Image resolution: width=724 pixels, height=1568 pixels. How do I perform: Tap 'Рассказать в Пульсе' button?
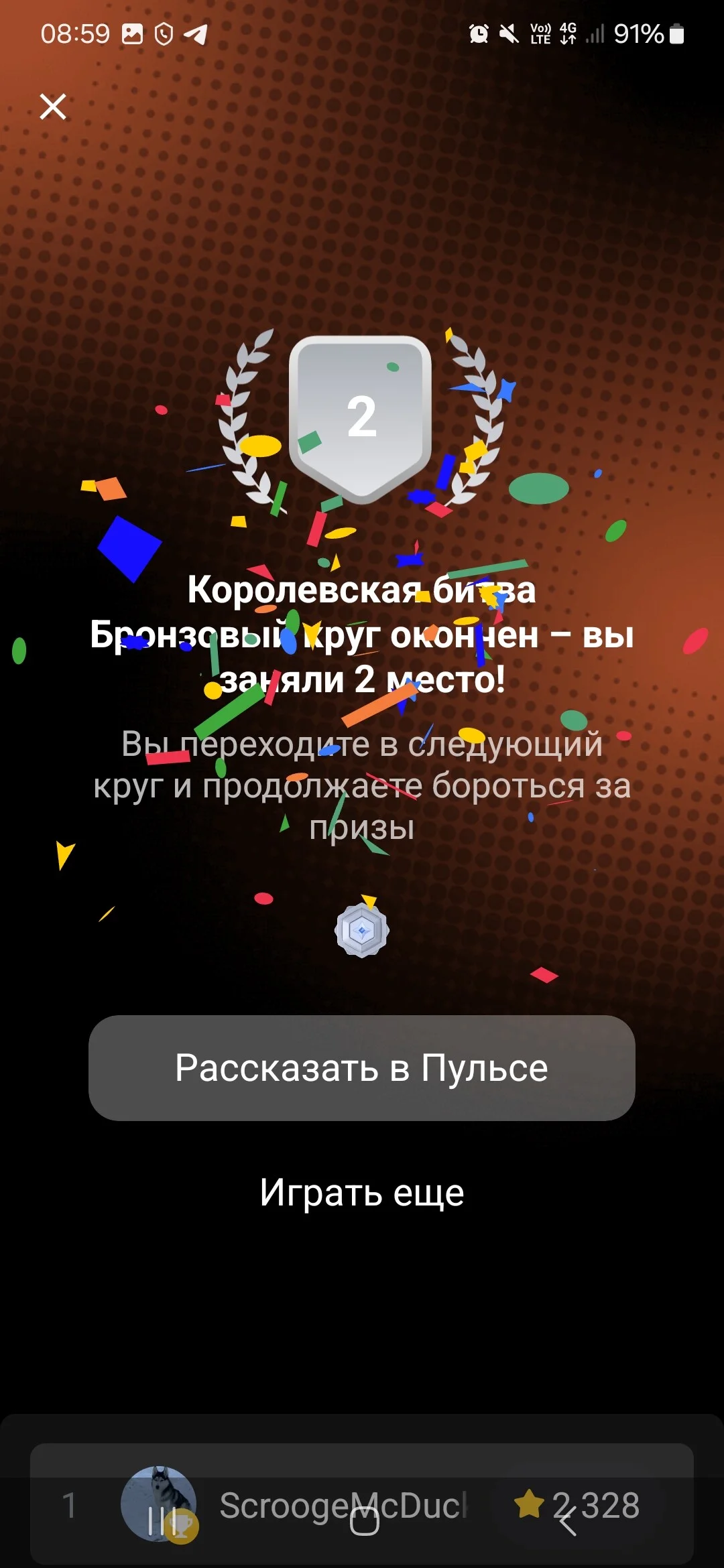click(362, 1067)
